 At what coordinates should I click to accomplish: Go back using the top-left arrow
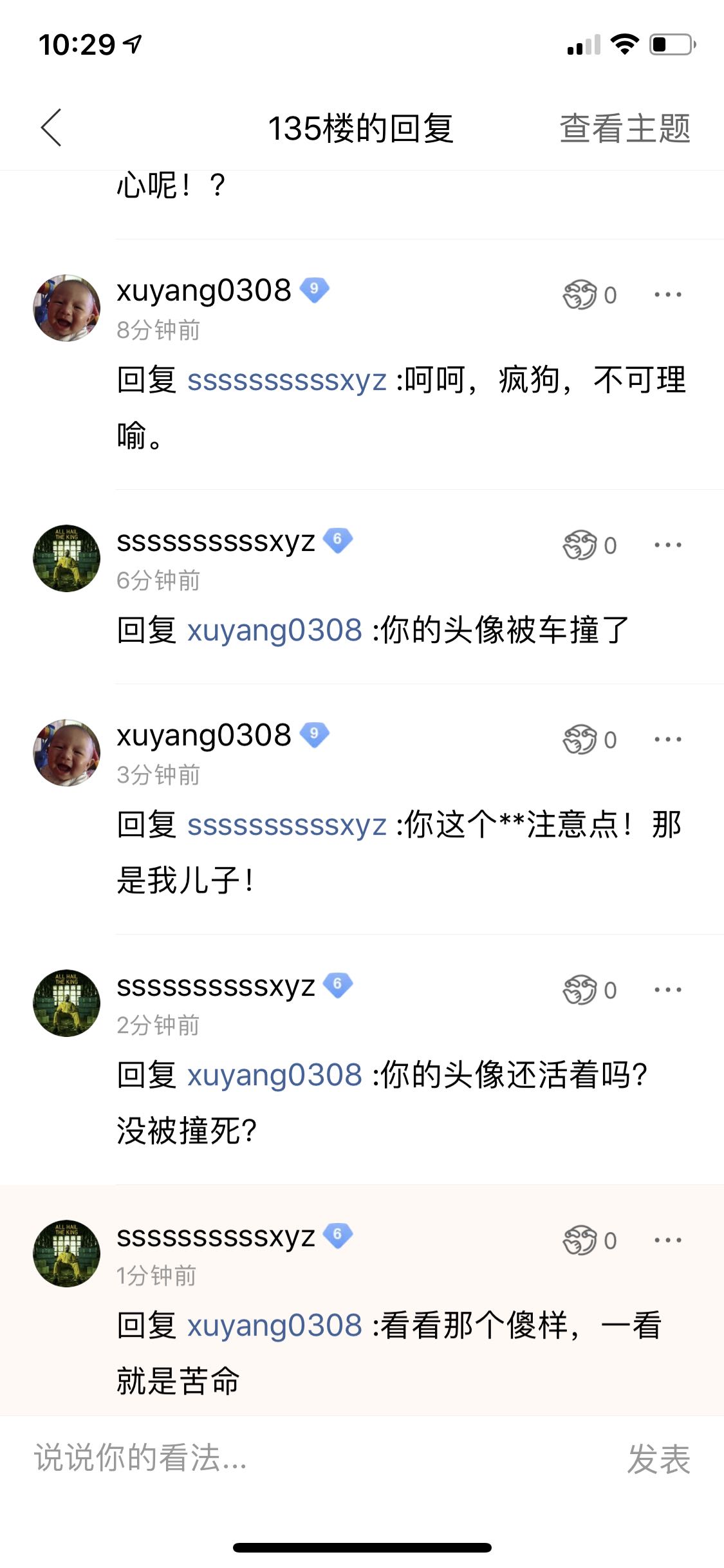click(x=51, y=127)
